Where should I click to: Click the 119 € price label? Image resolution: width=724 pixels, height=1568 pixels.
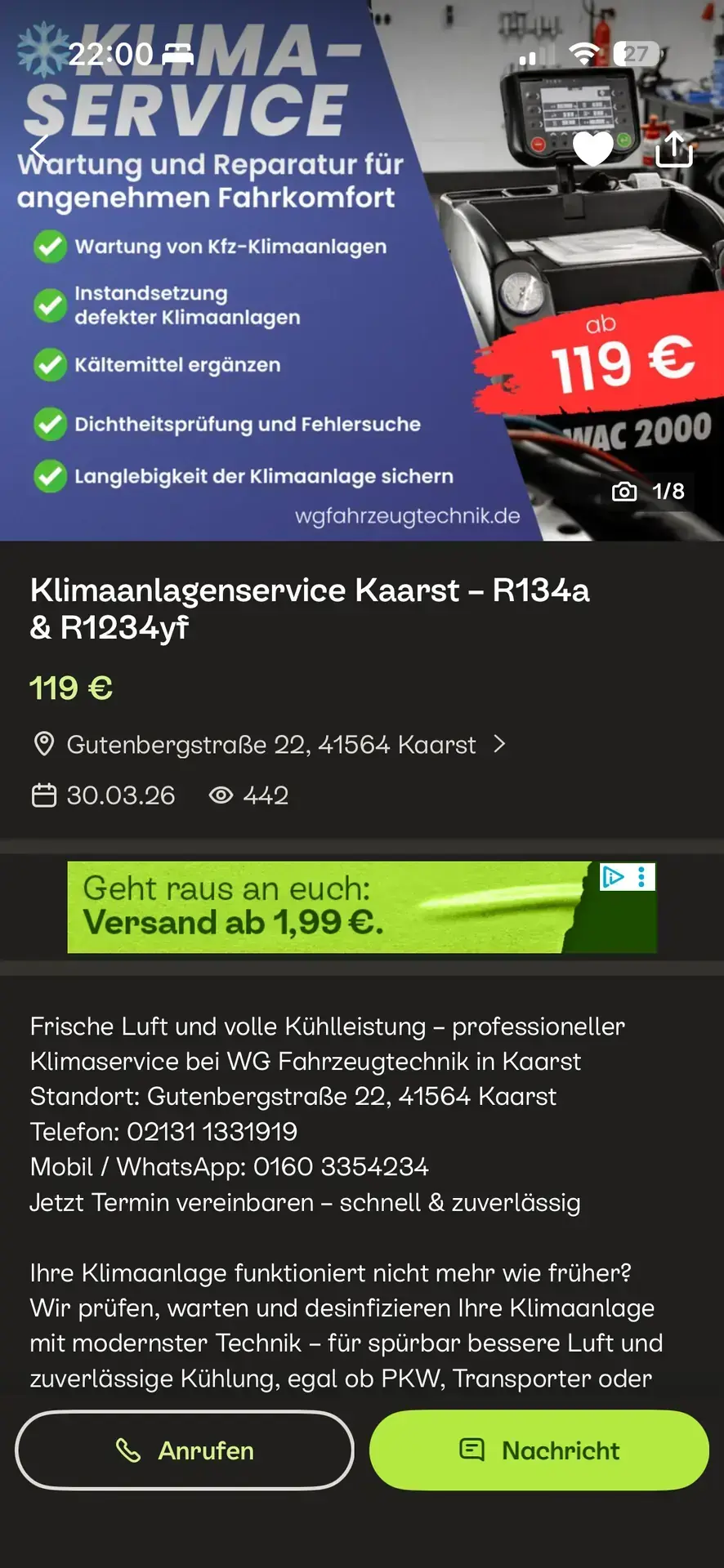70,688
